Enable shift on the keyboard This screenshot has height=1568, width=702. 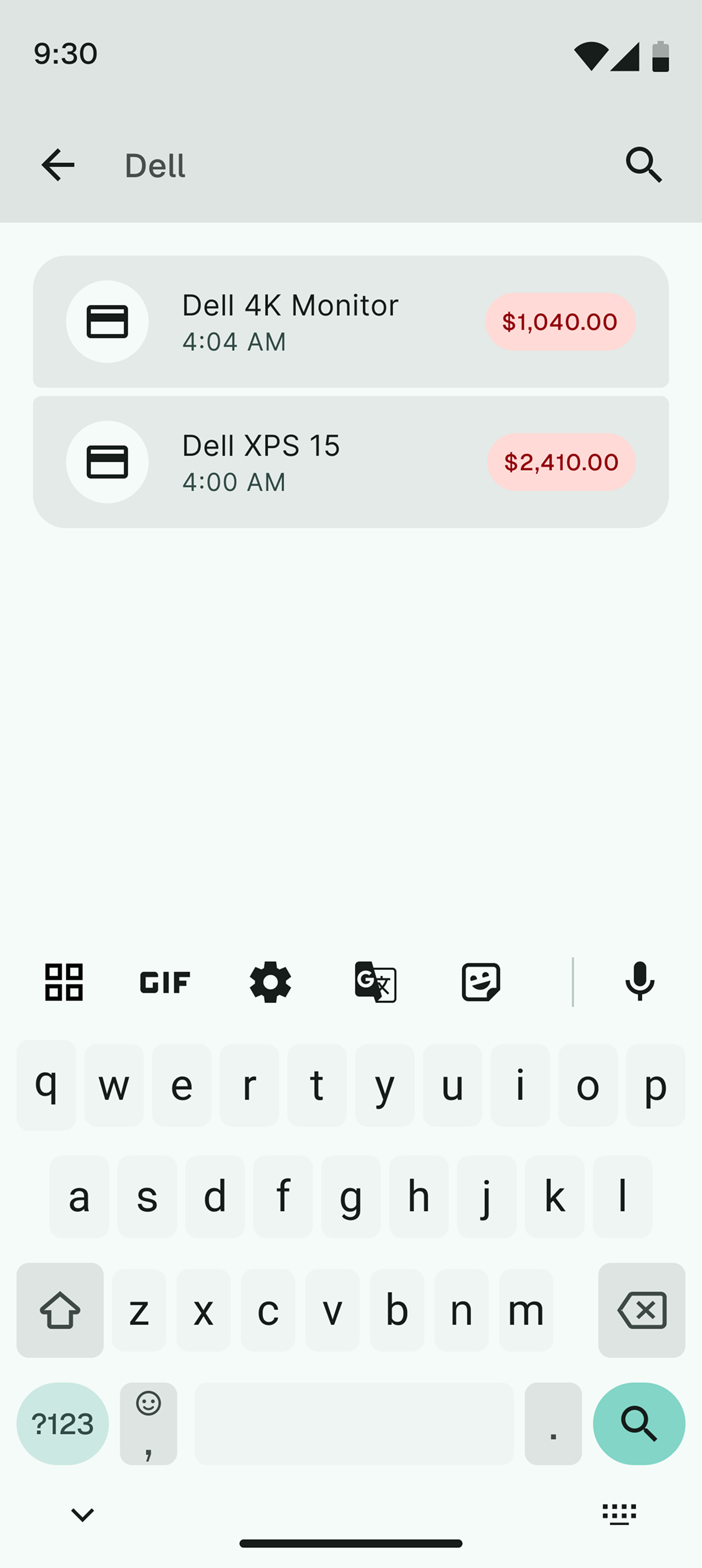[60, 1310]
